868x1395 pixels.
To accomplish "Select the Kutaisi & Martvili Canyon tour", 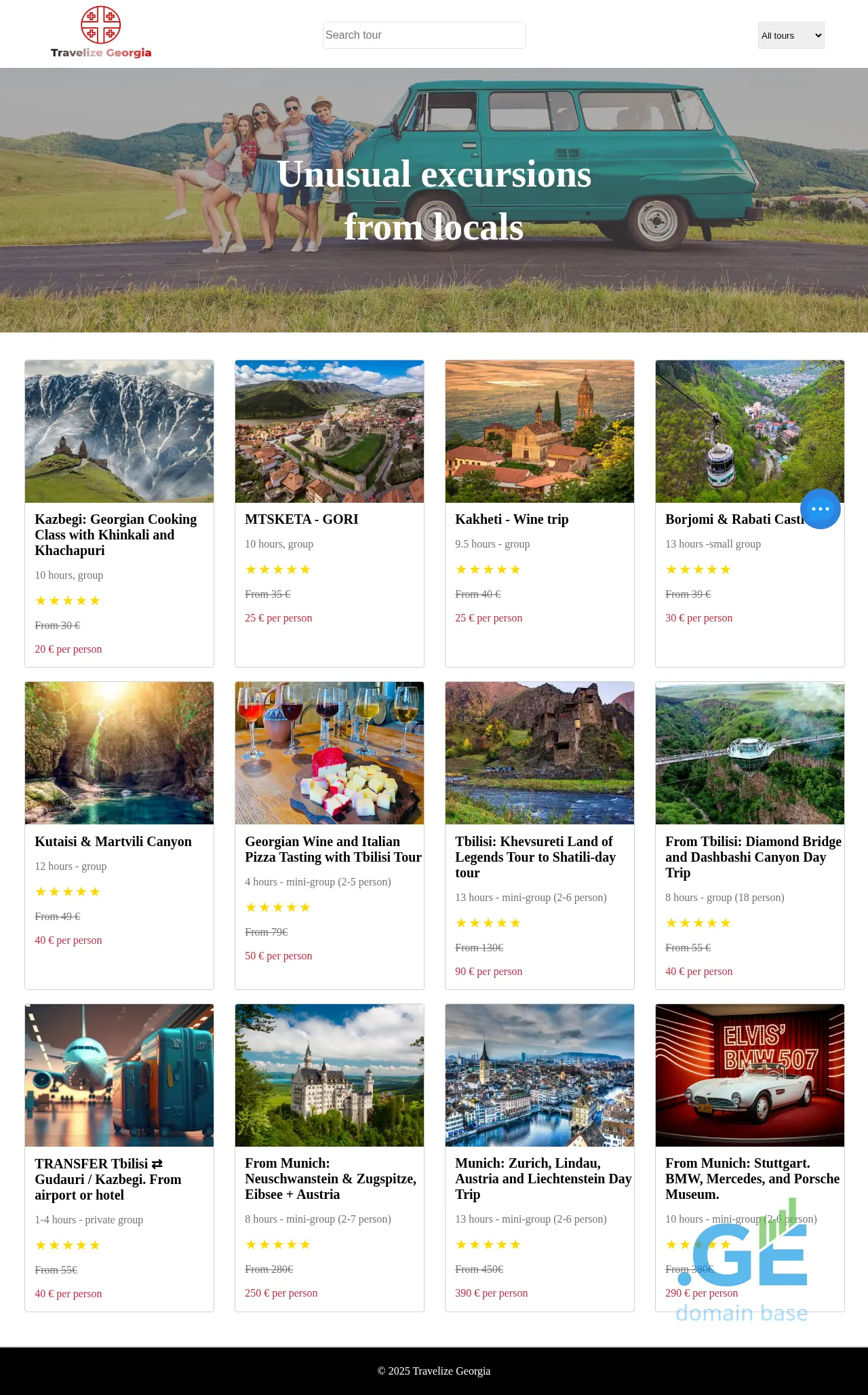I will (113, 841).
